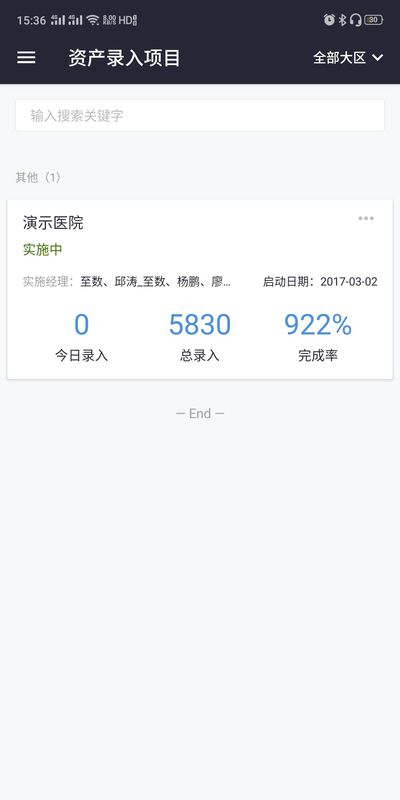Focus the 输入搜索关键字 search field
The image size is (400, 800).
199,115
